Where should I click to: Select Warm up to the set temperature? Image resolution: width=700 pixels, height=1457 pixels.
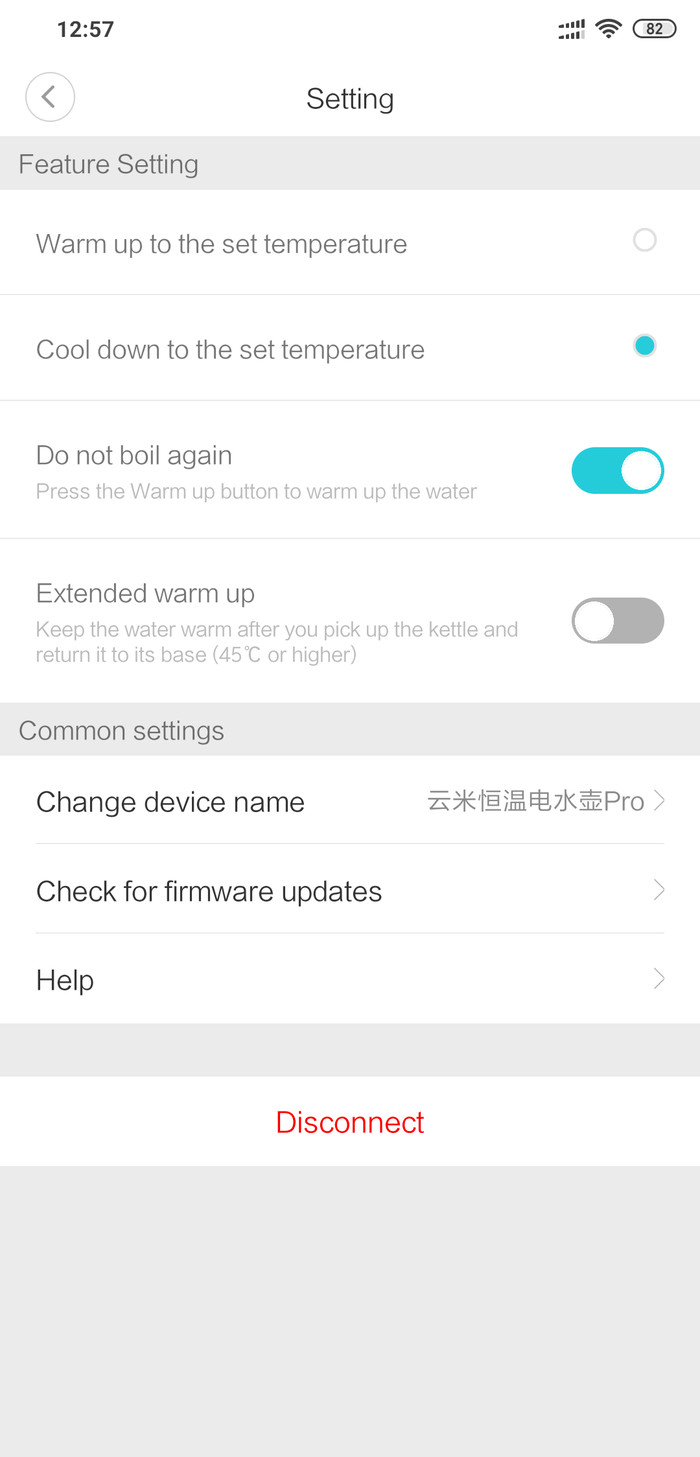(x=644, y=240)
